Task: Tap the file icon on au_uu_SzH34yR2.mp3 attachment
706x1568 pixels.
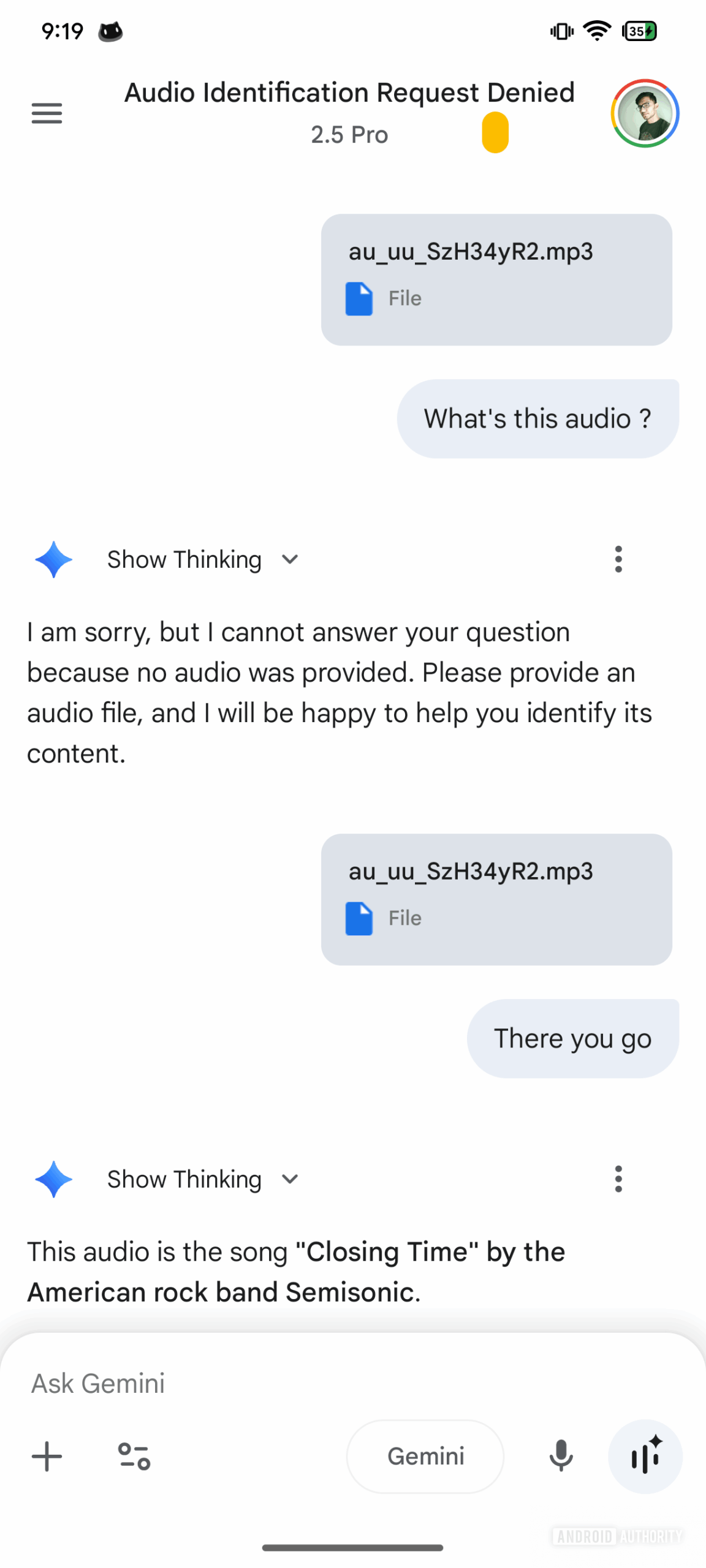Action: pyautogui.click(x=359, y=298)
